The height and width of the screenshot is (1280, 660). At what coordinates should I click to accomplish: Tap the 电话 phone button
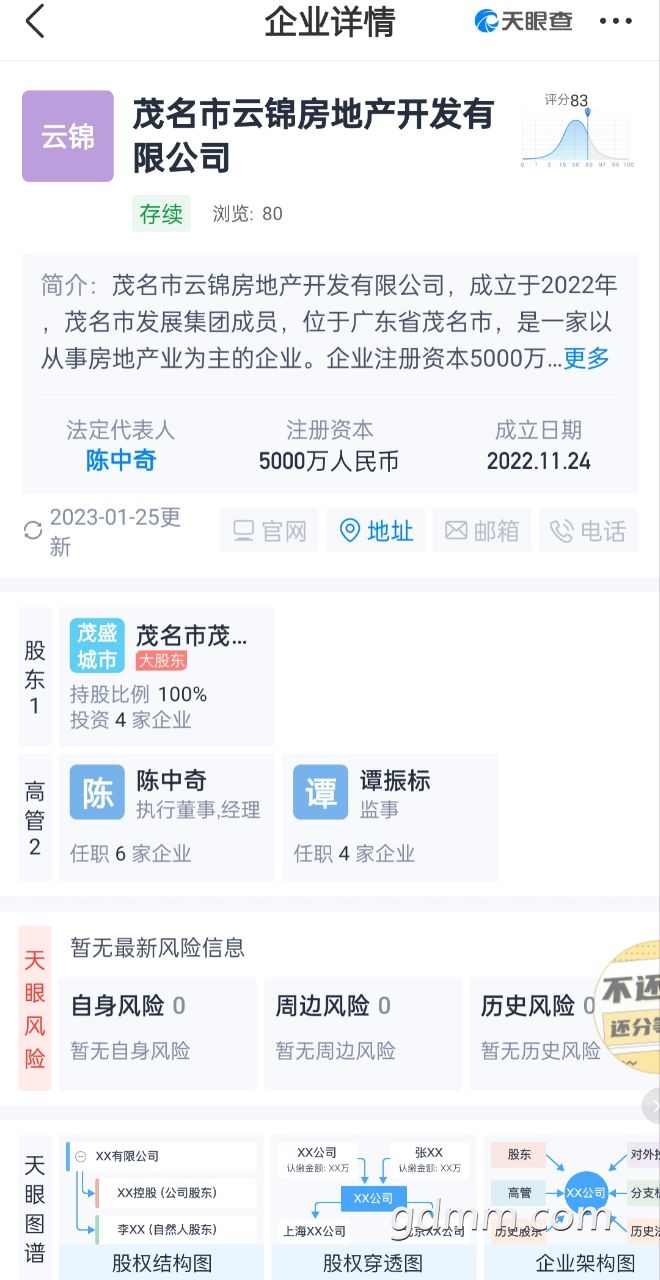tap(588, 530)
